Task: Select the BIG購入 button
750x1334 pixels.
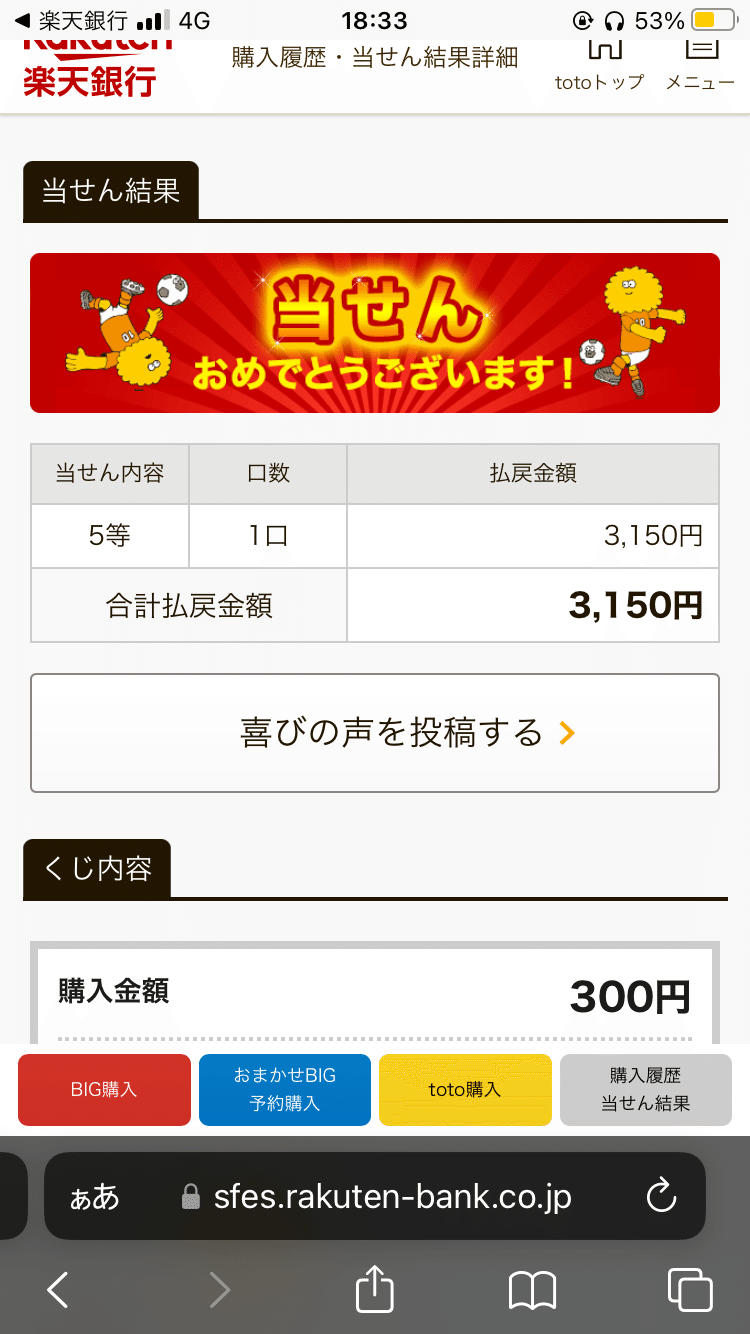Action: coord(104,1090)
